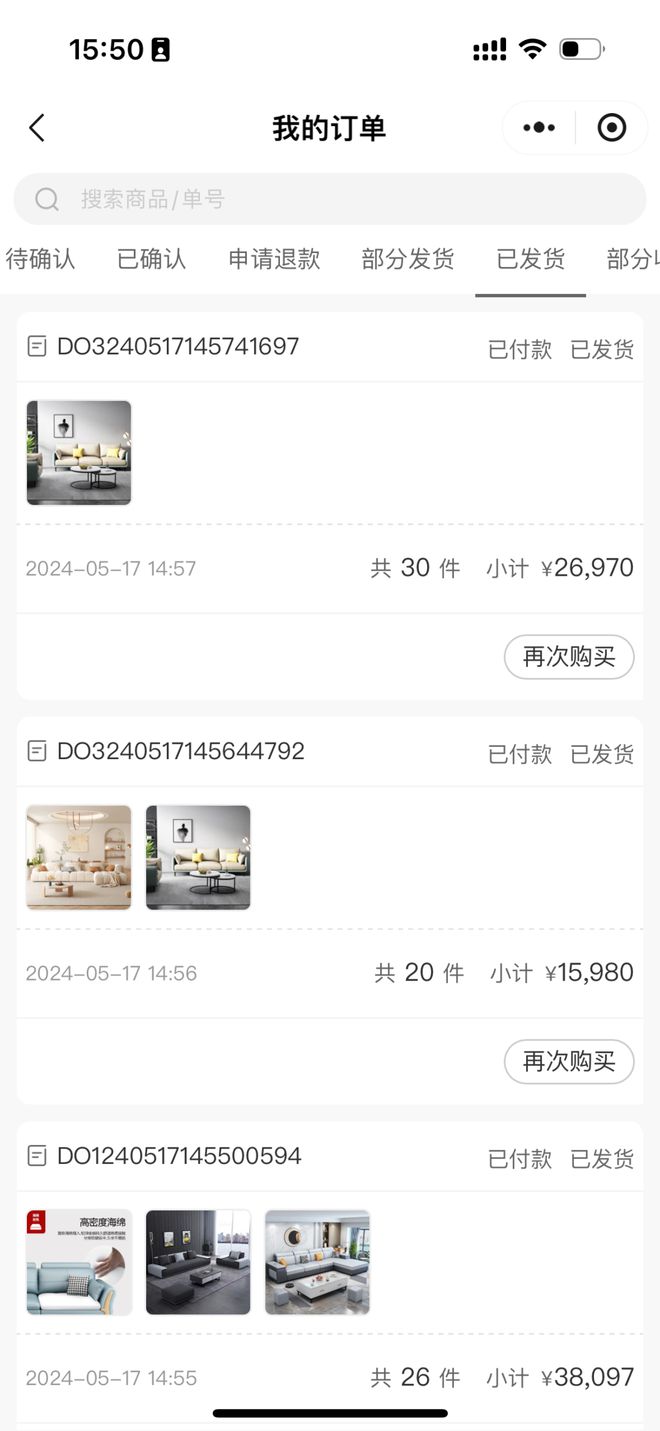The image size is (660, 1431).
Task: Open the 高密度海绵 sofa product thumbnail
Action: (x=79, y=1262)
